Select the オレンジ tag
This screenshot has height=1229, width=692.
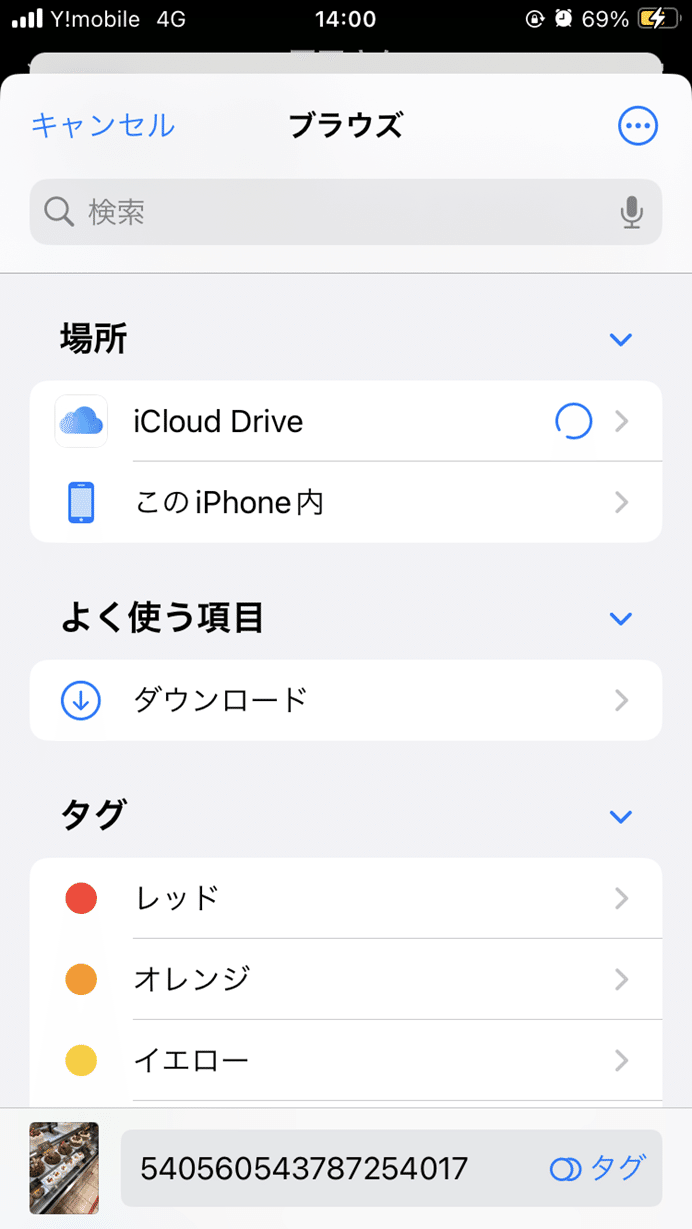[346, 979]
